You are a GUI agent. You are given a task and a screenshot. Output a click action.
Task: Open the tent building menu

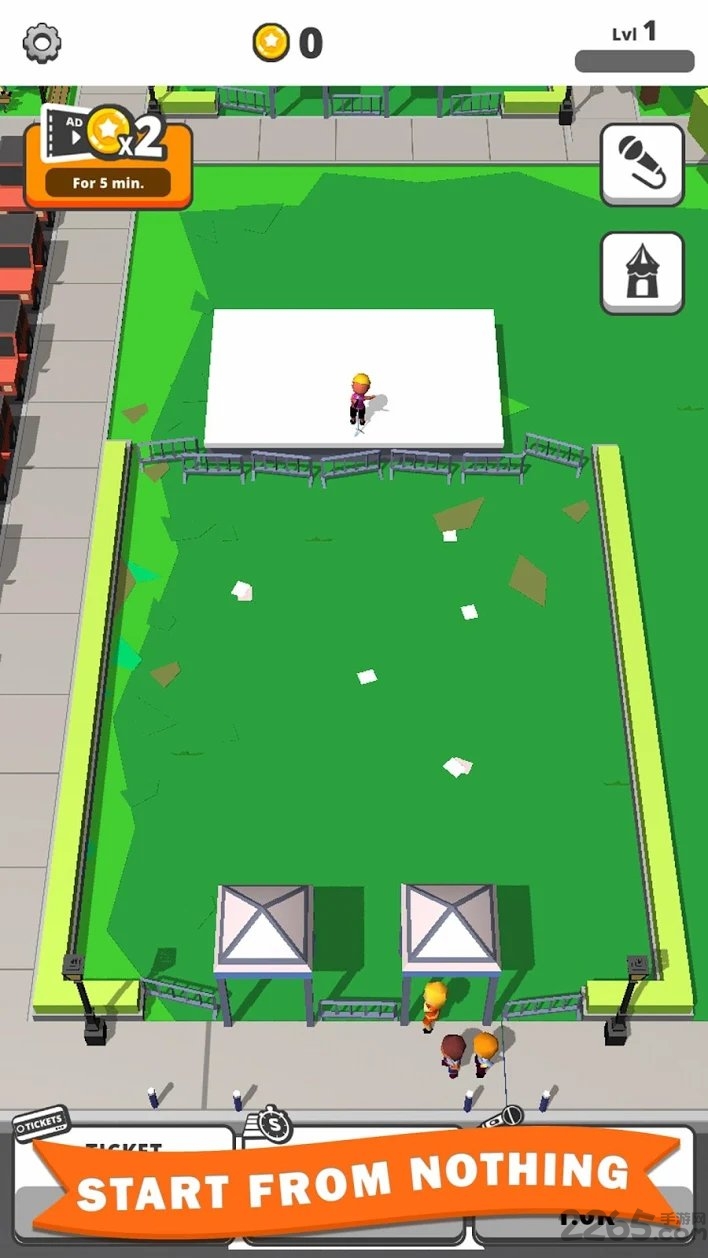tap(642, 272)
